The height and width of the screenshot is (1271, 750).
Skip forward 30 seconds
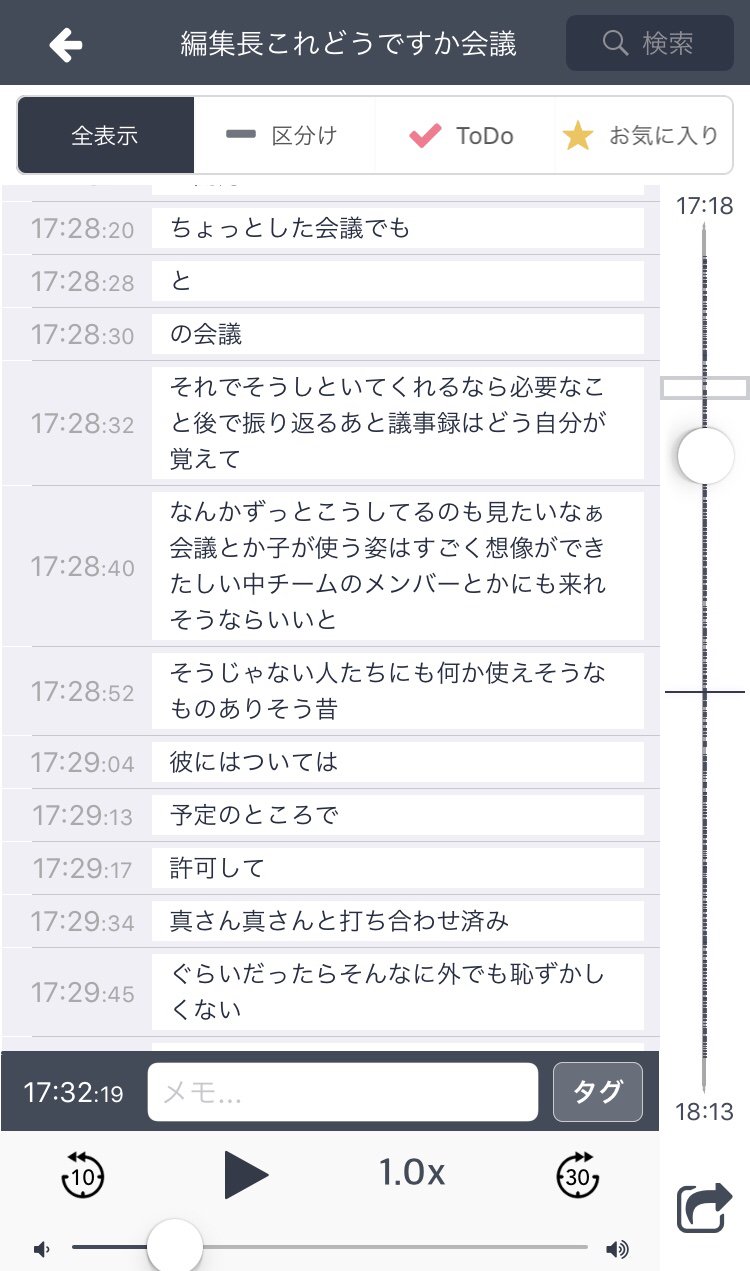point(578,1174)
